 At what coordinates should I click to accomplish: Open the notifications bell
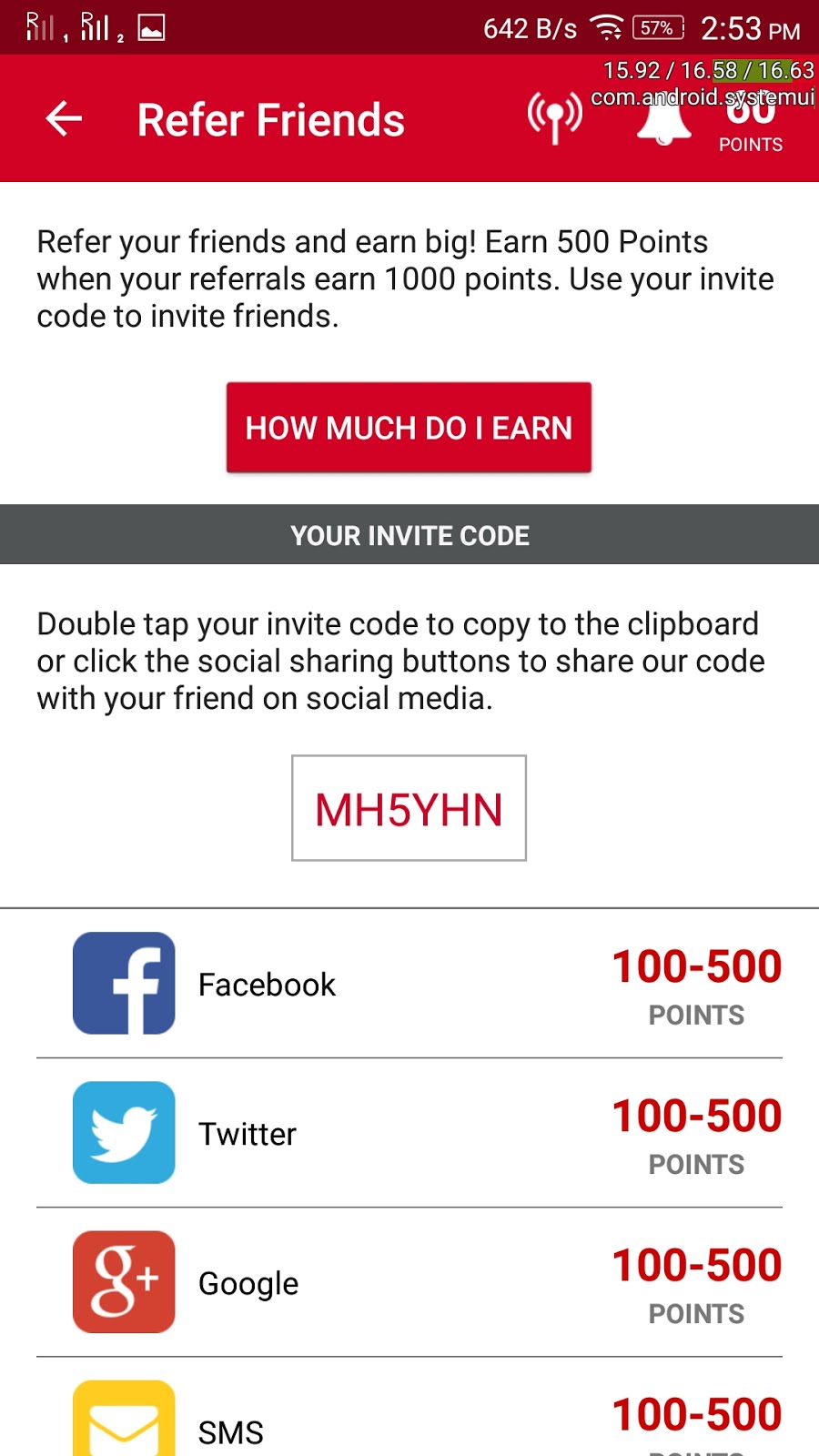coord(663,118)
